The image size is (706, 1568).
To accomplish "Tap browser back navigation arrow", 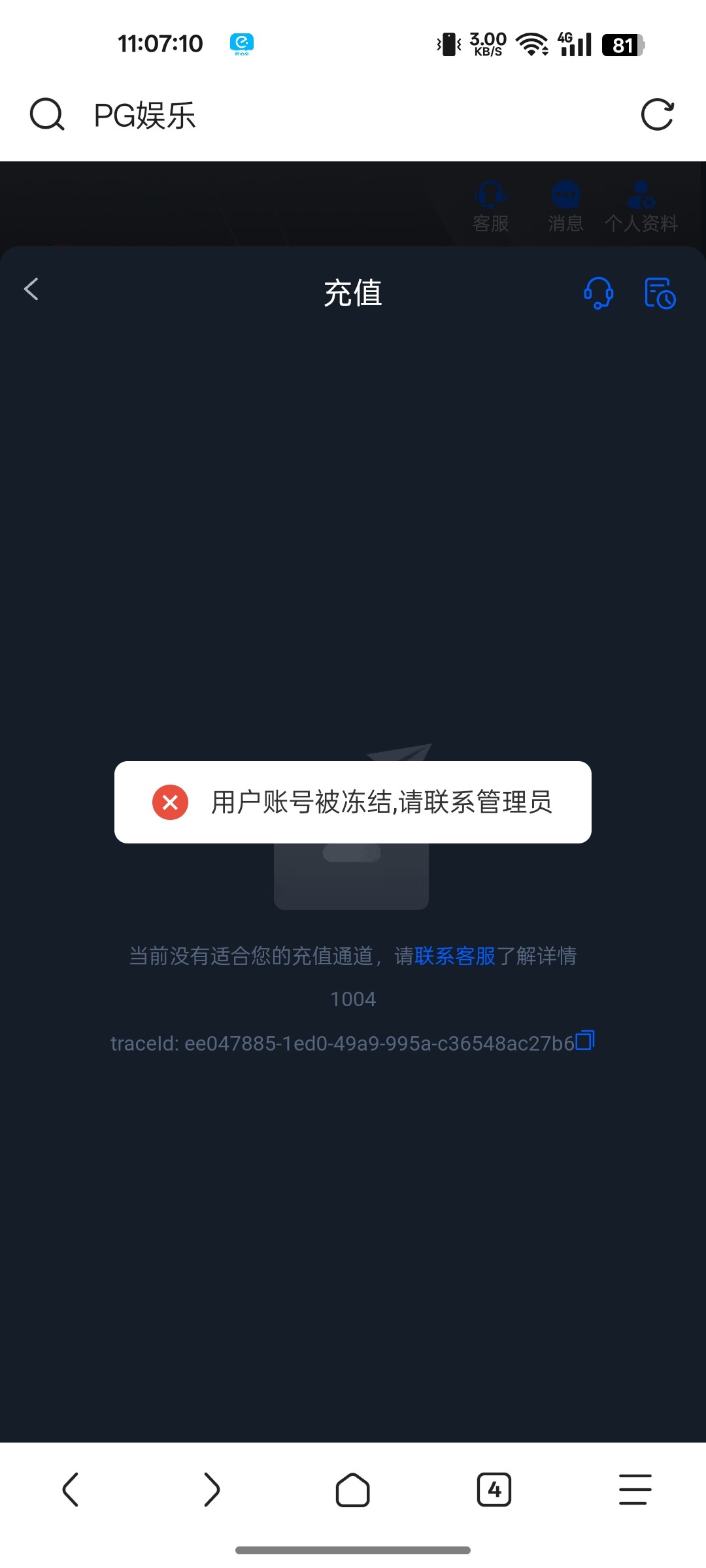I will pos(71,1490).
